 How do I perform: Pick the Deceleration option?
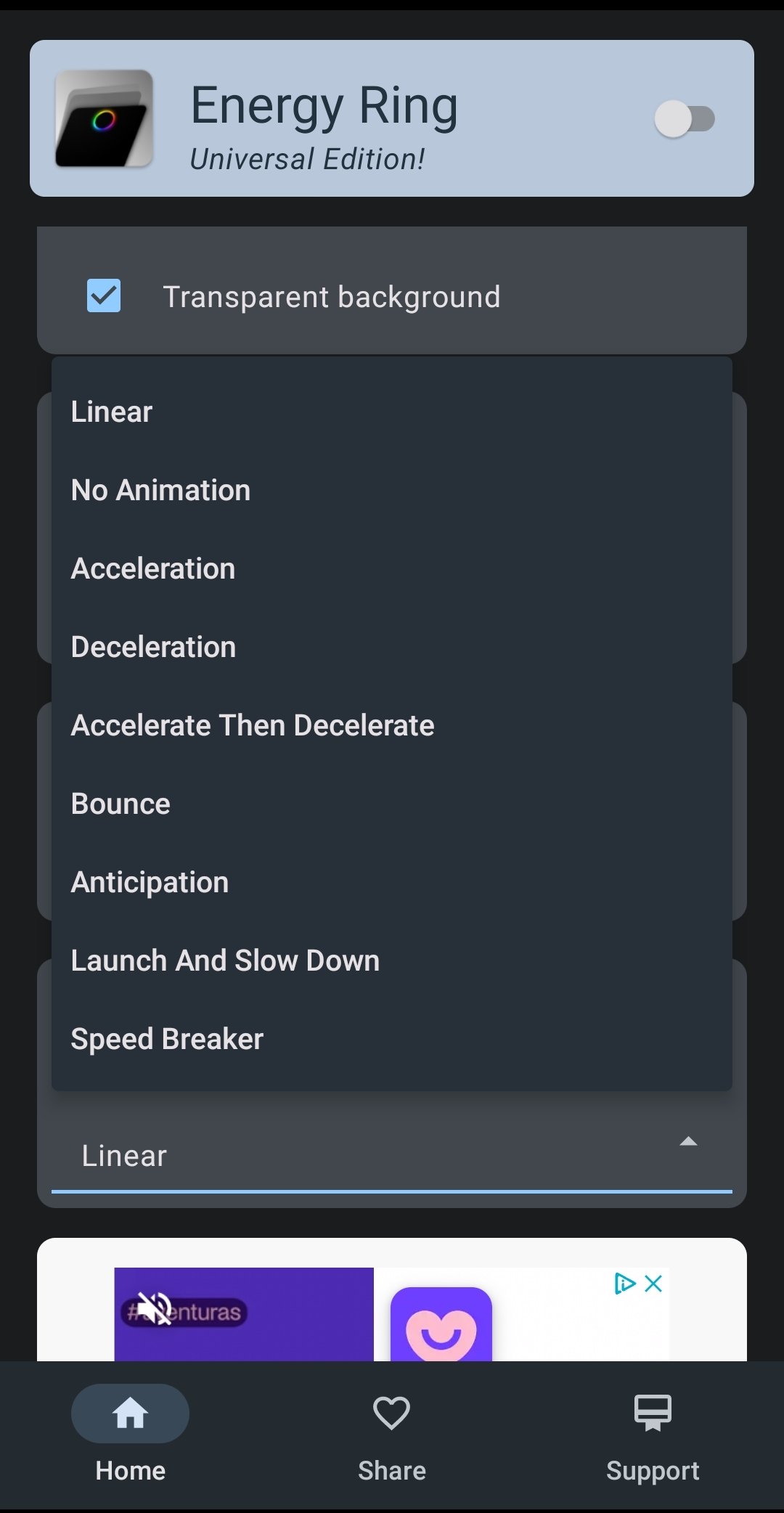pyautogui.click(x=392, y=647)
